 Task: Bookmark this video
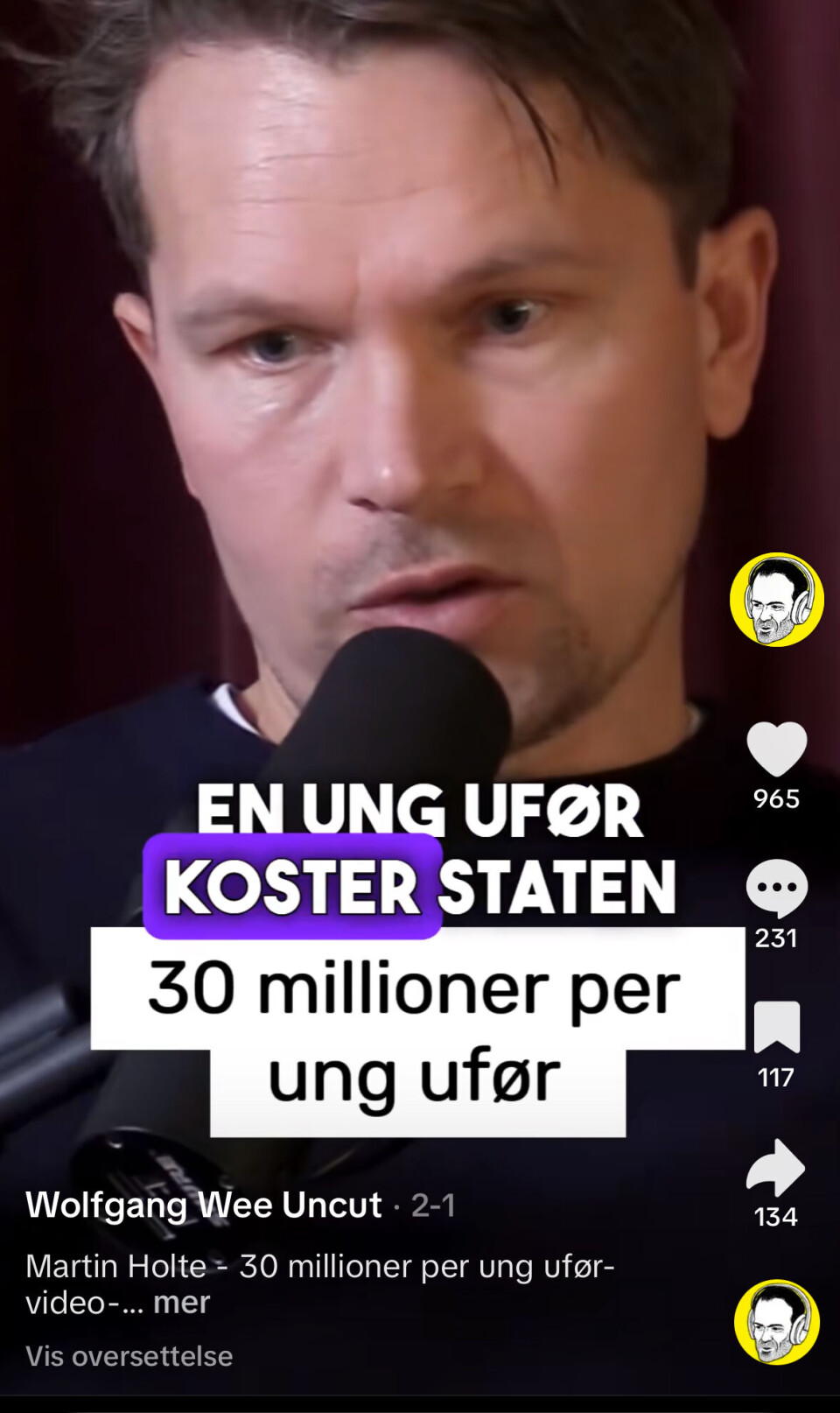[776, 1027]
